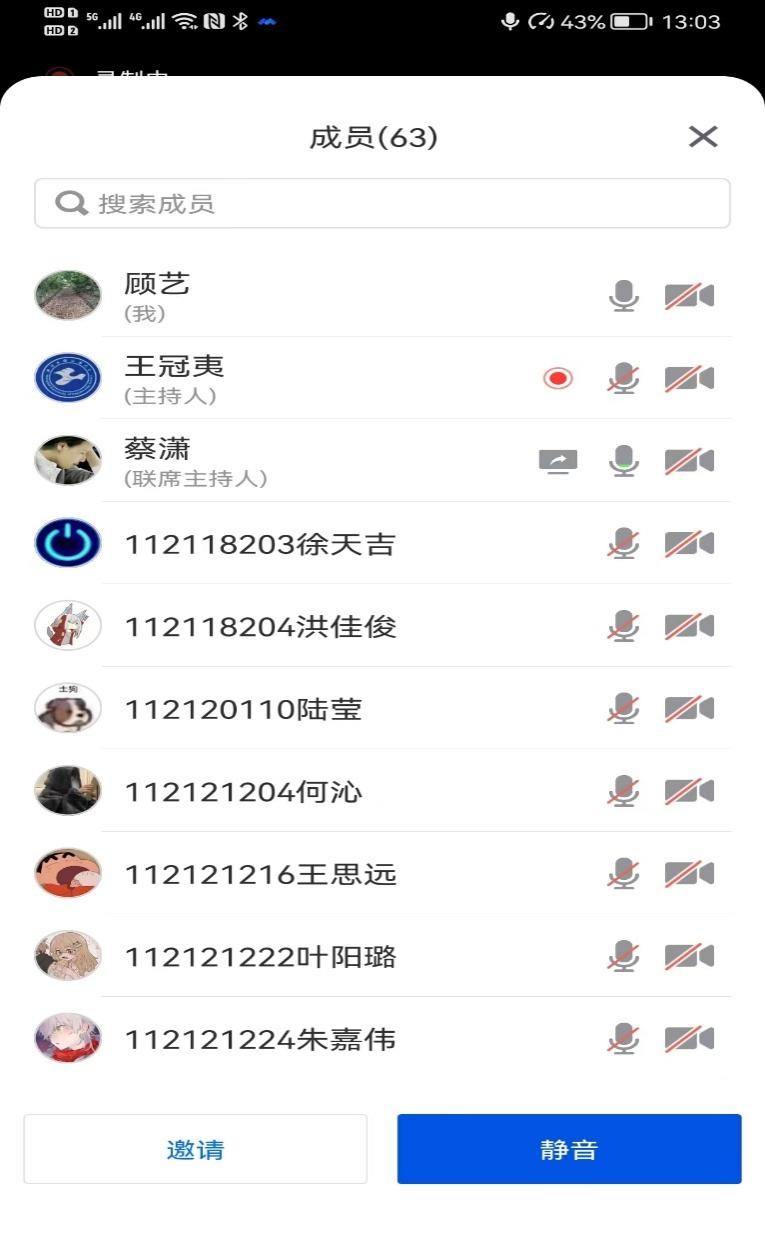Tap muted microphone icon beside 王冠夷
Image resolution: width=765 pixels, height=1238 pixels.
tap(624, 379)
